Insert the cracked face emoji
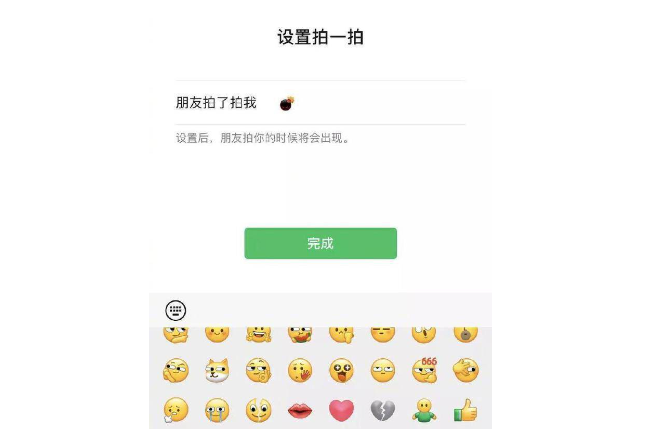 (258, 410)
